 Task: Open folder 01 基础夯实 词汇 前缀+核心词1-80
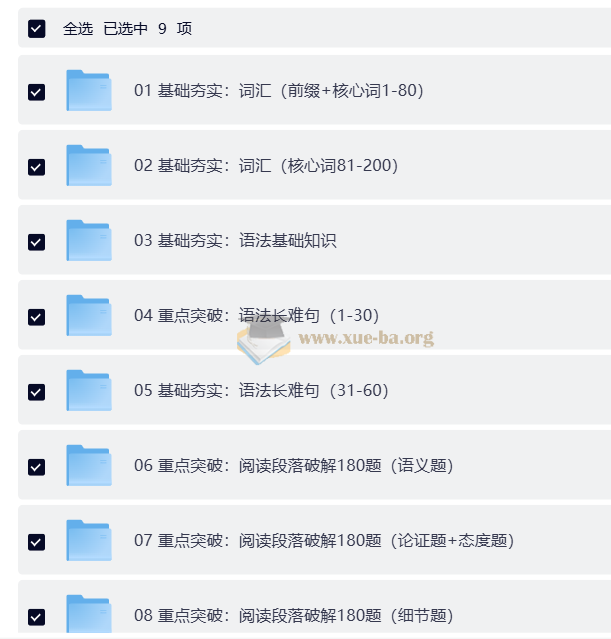click(x=279, y=91)
